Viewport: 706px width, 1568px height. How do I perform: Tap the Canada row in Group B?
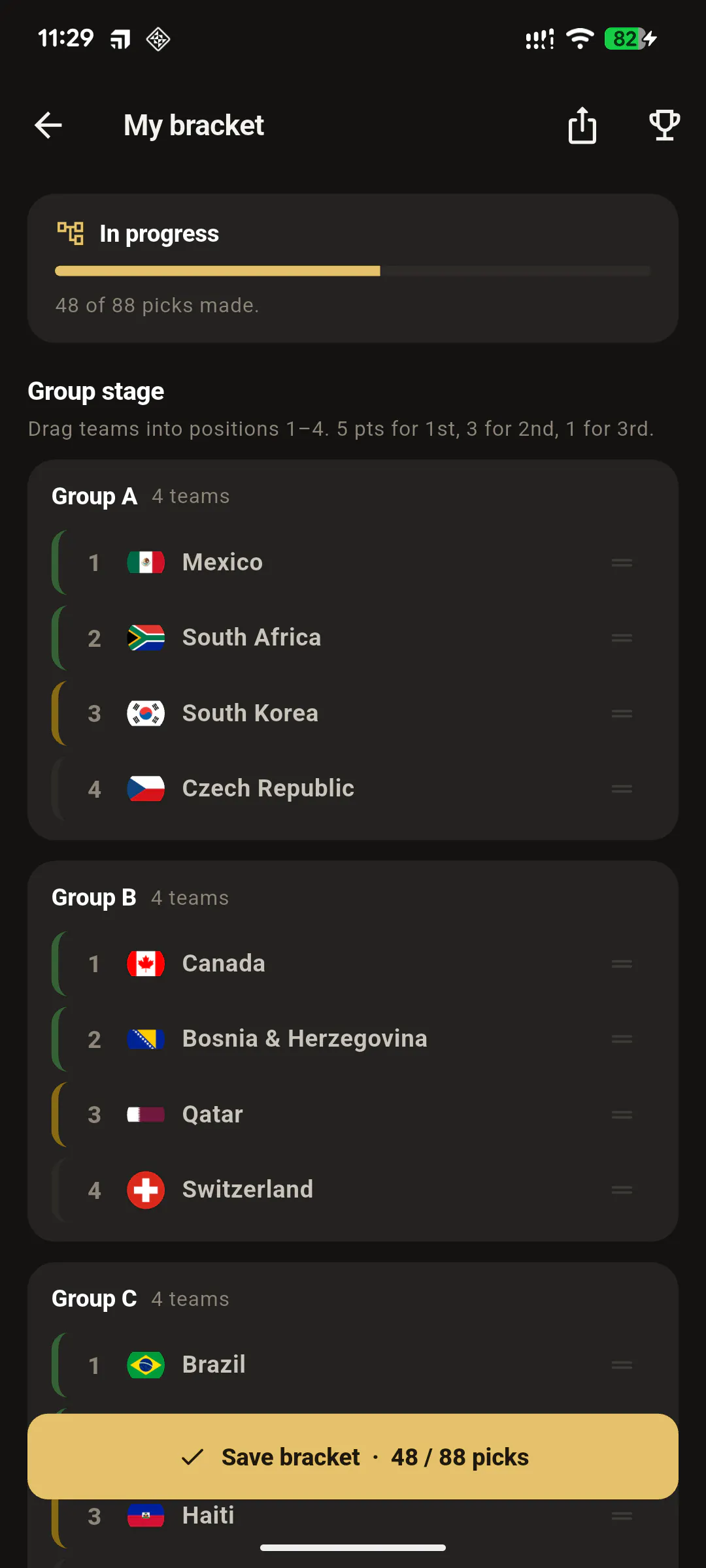click(353, 964)
